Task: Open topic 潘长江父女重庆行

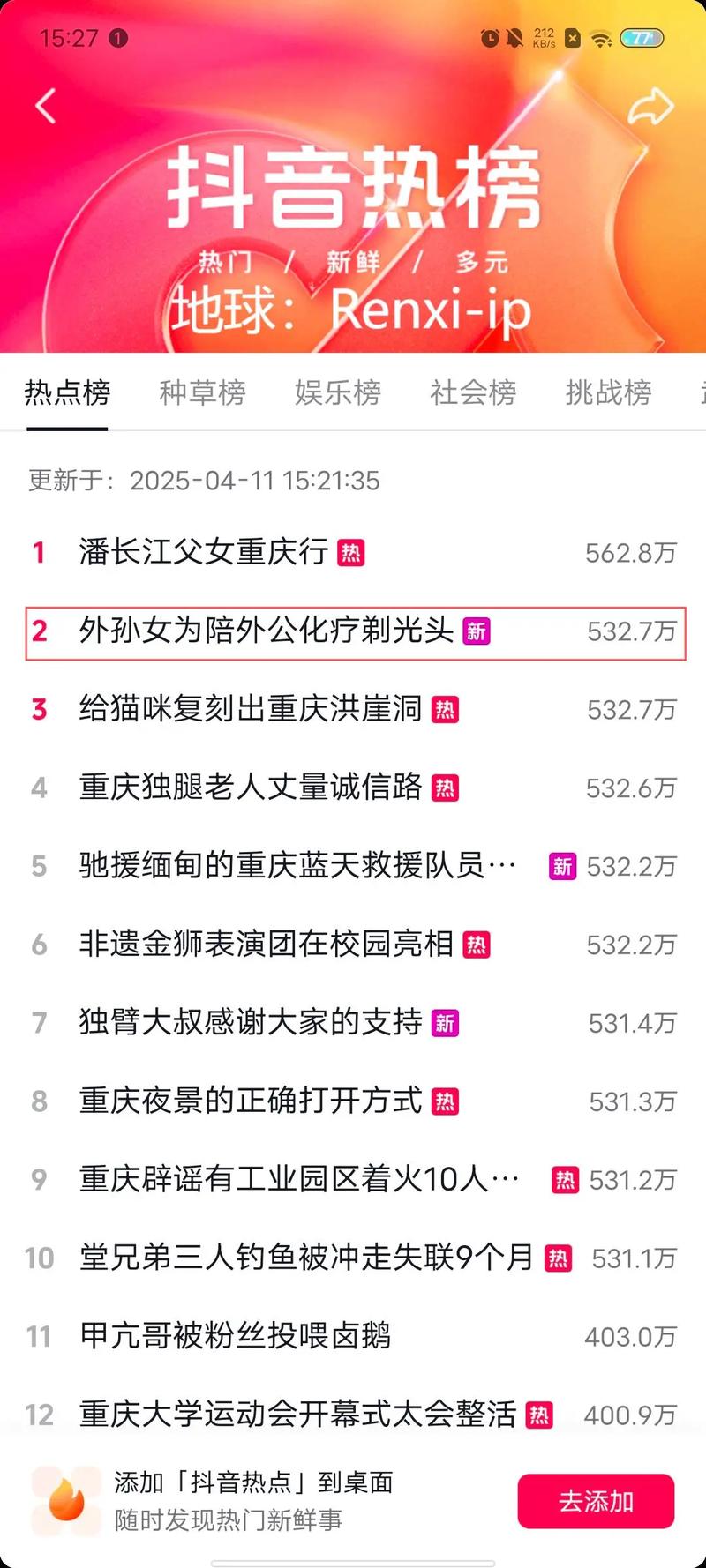Action: click(x=203, y=553)
